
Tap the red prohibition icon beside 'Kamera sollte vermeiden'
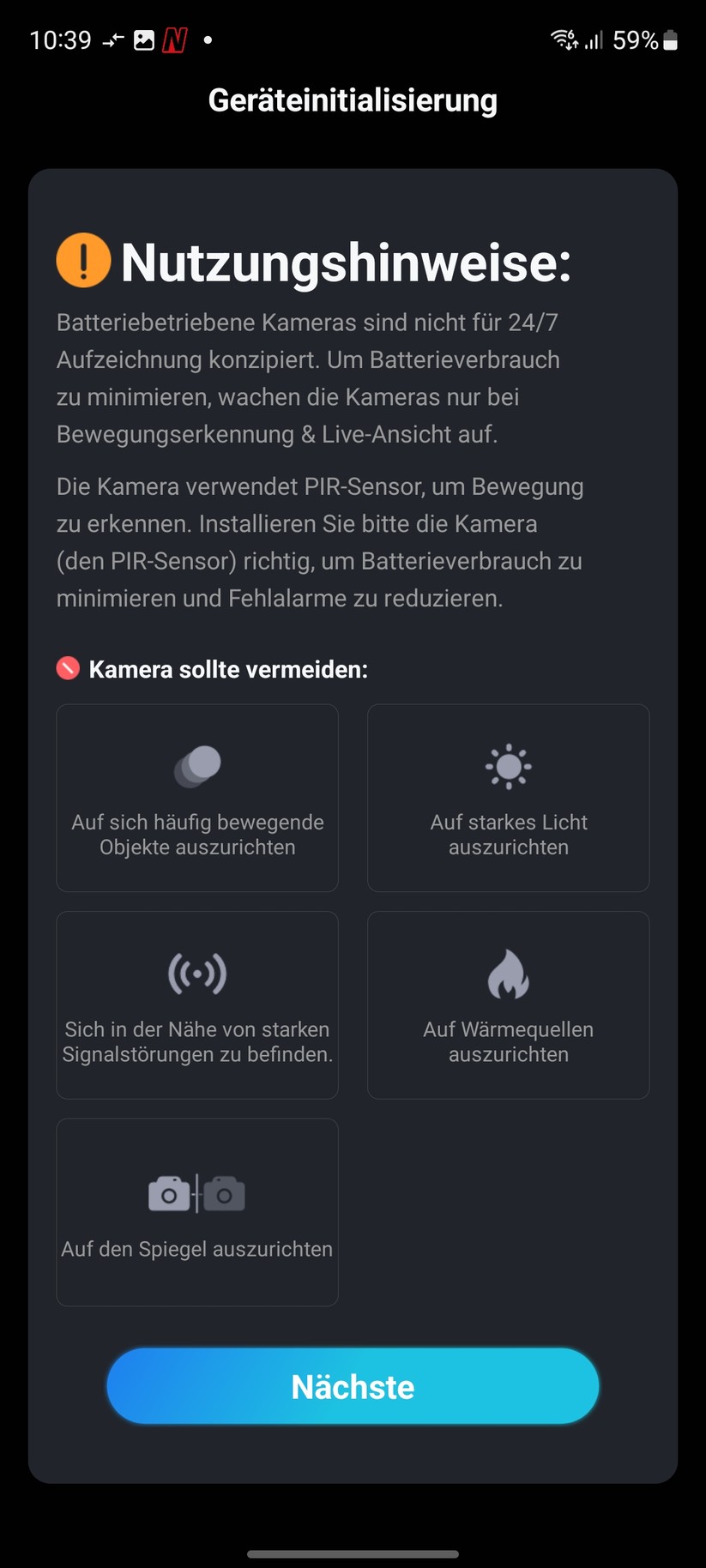[66, 668]
